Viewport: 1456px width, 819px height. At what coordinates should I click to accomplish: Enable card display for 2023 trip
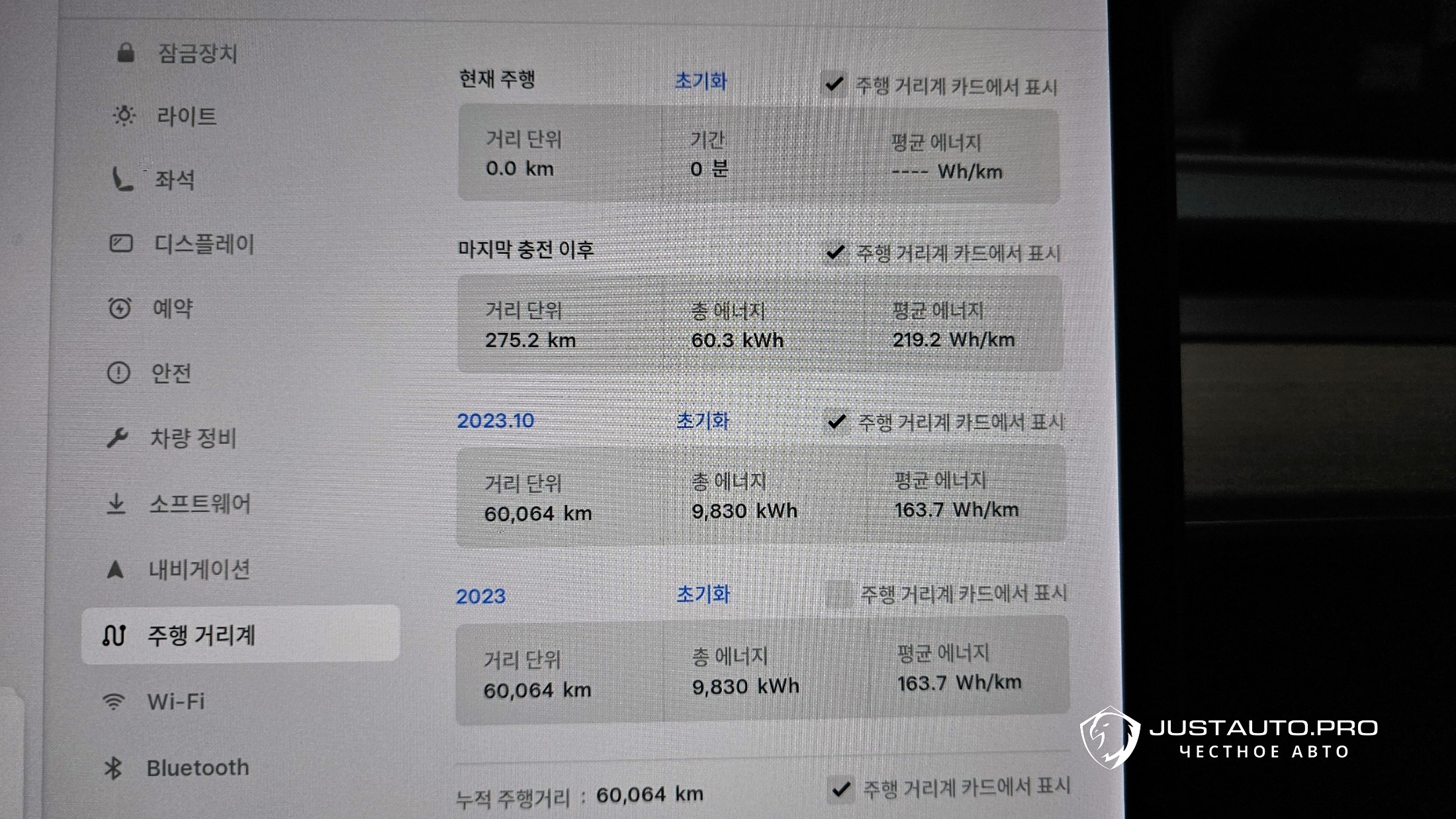click(839, 594)
